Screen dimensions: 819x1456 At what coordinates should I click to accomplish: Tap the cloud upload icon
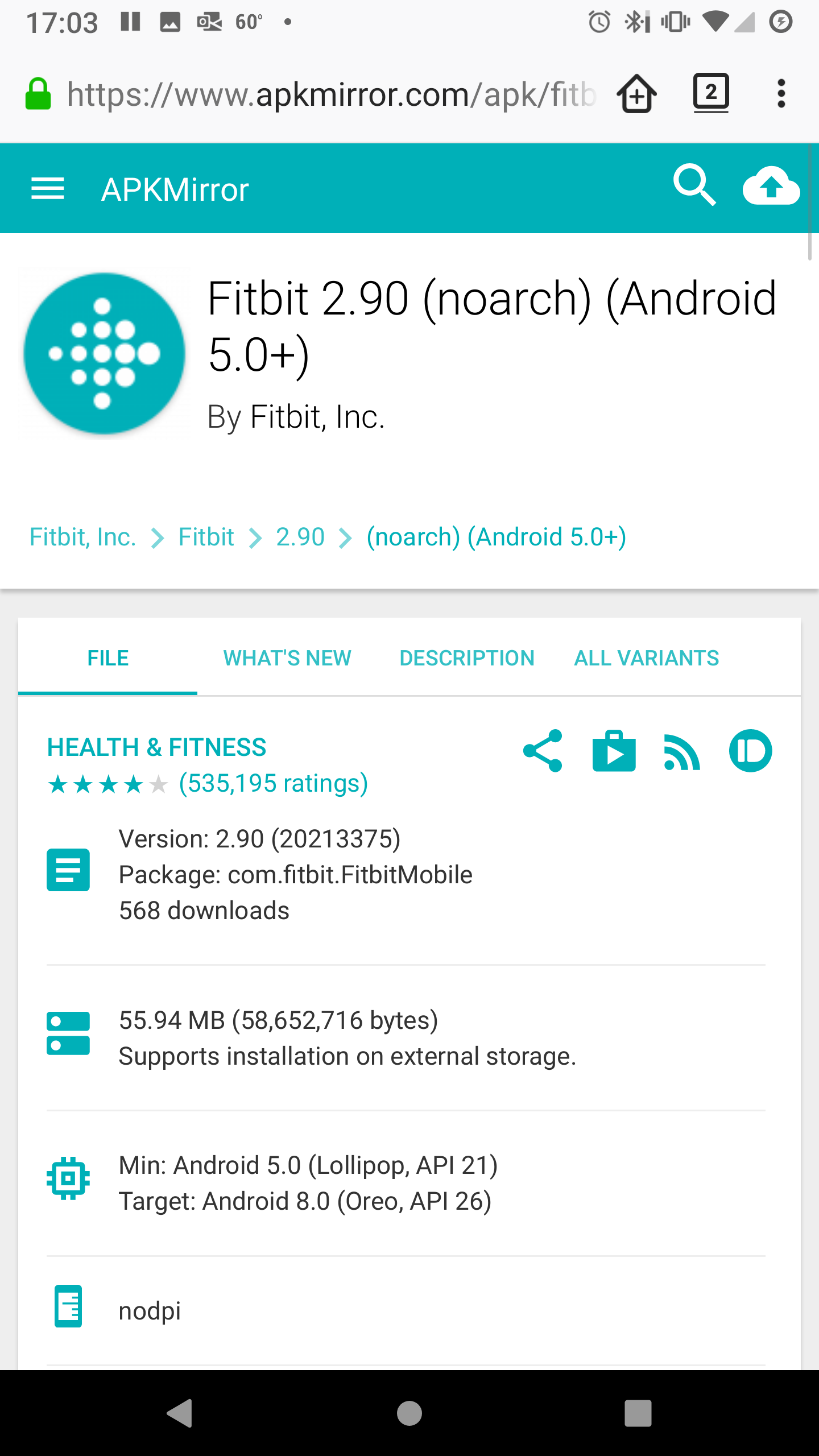pyautogui.click(x=771, y=187)
